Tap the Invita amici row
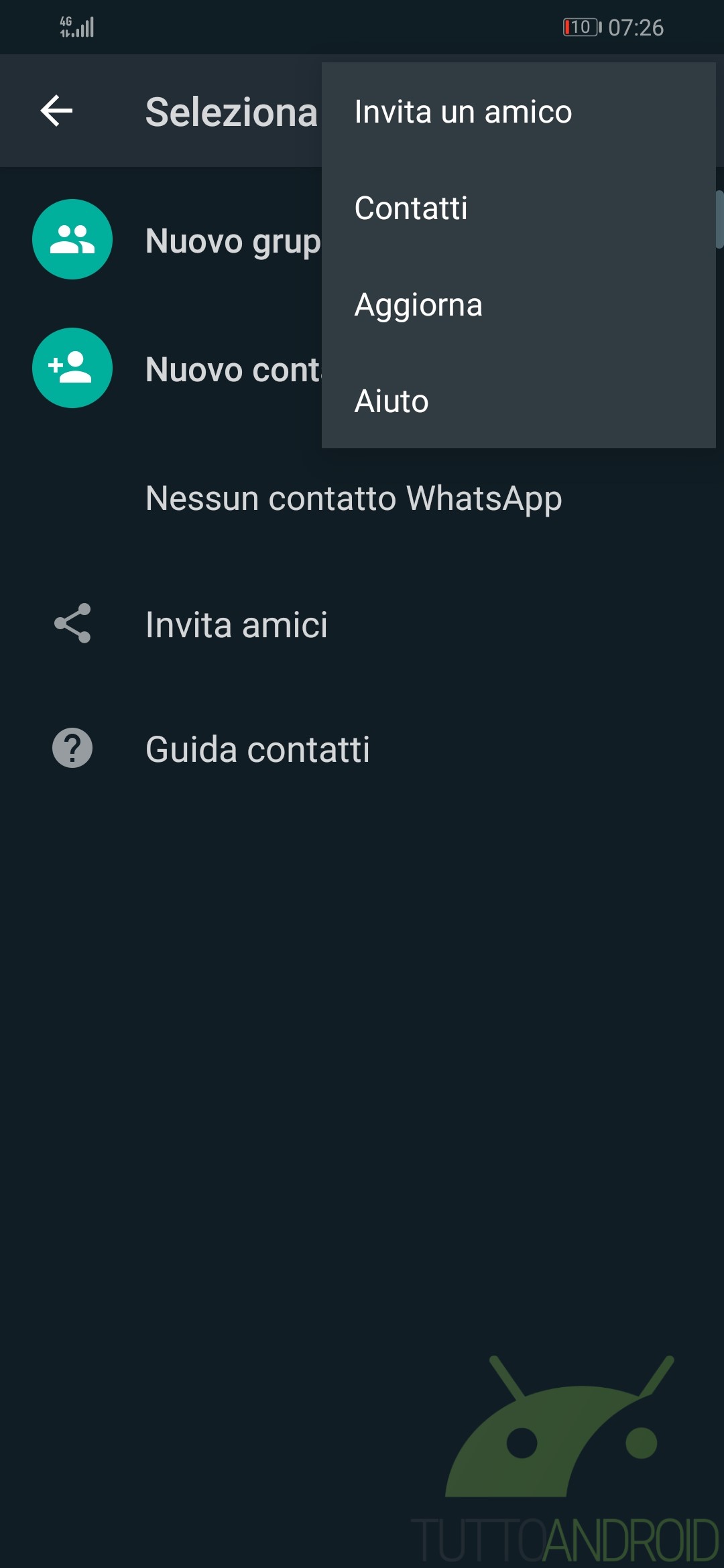This screenshot has width=724, height=1568. tap(236, 625)
